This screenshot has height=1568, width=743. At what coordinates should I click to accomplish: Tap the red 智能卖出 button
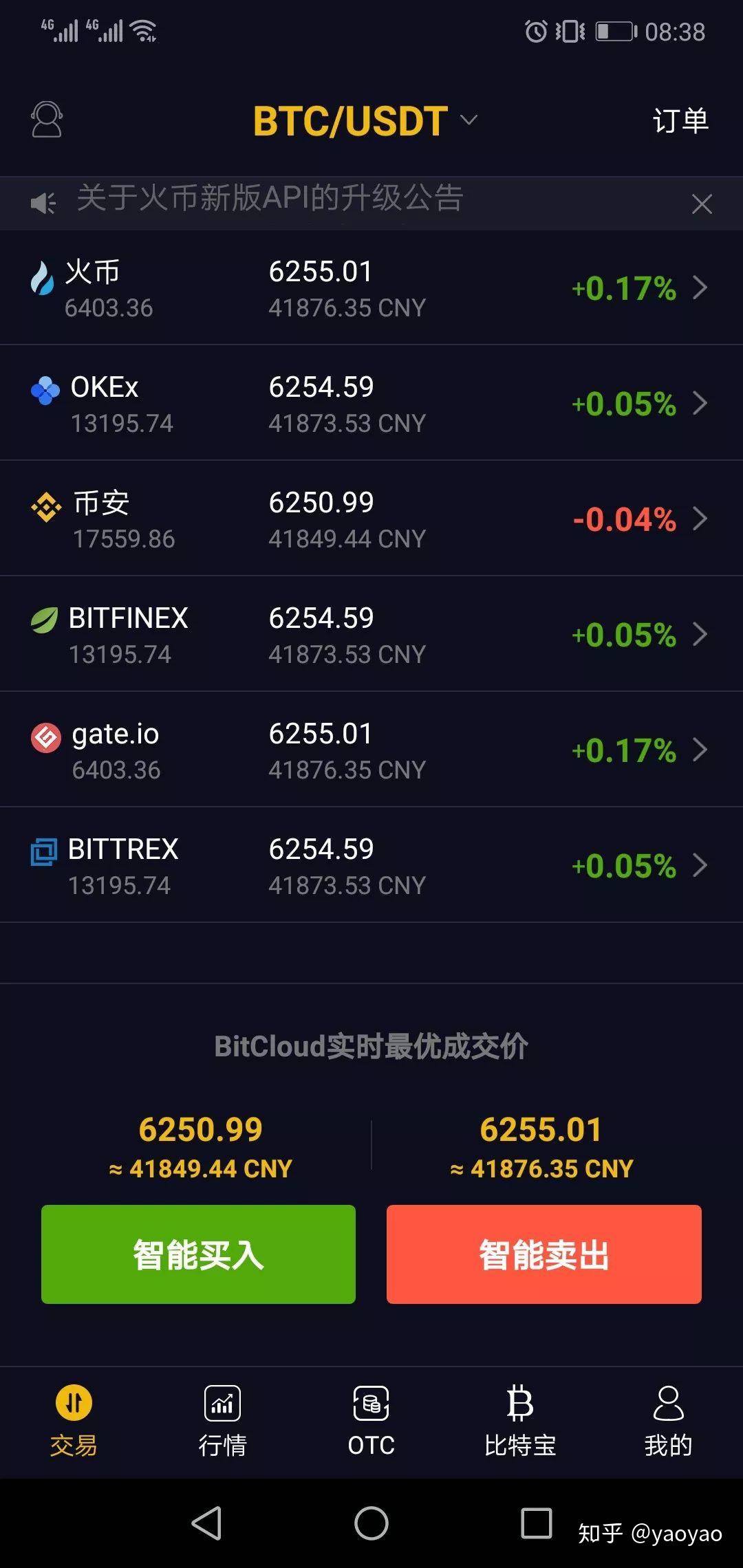[543, 1254]
